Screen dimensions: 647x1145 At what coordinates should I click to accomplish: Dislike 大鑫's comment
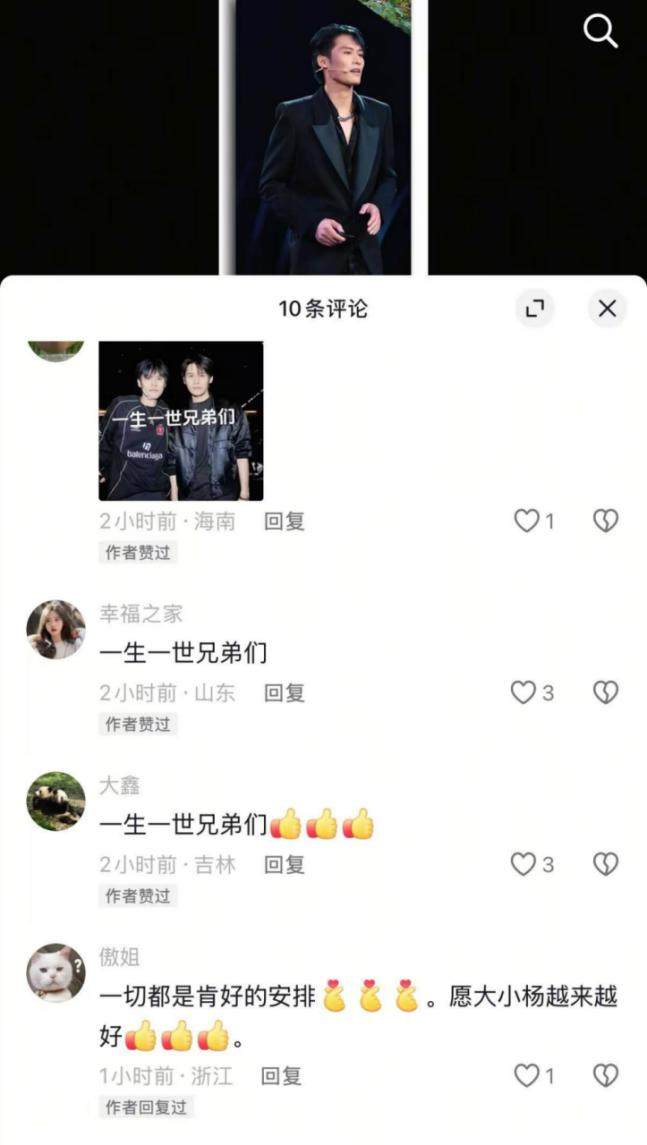tap(605, 865)
